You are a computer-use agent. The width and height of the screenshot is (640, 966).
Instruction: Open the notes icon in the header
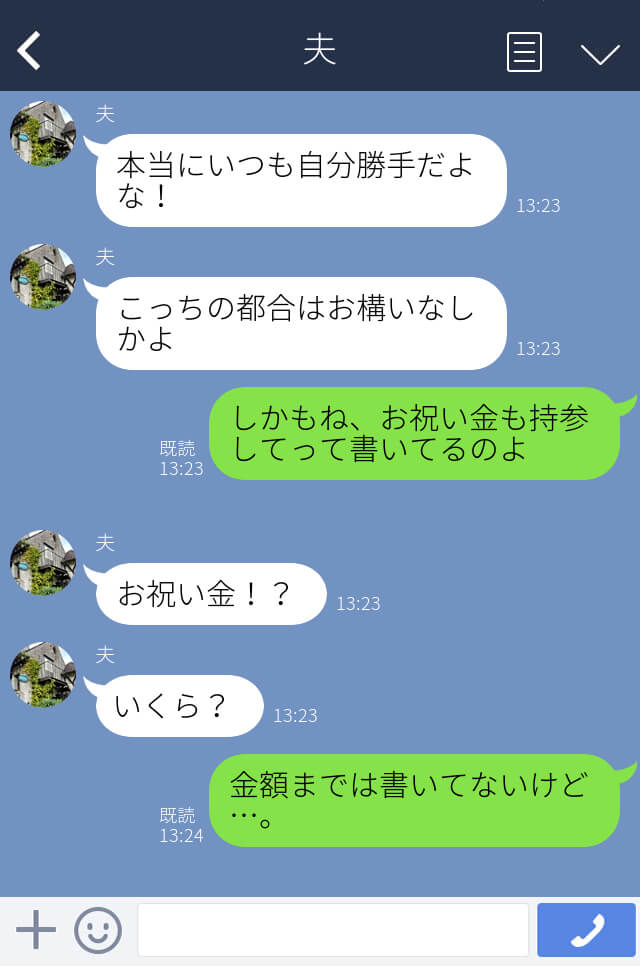(524, 52)
